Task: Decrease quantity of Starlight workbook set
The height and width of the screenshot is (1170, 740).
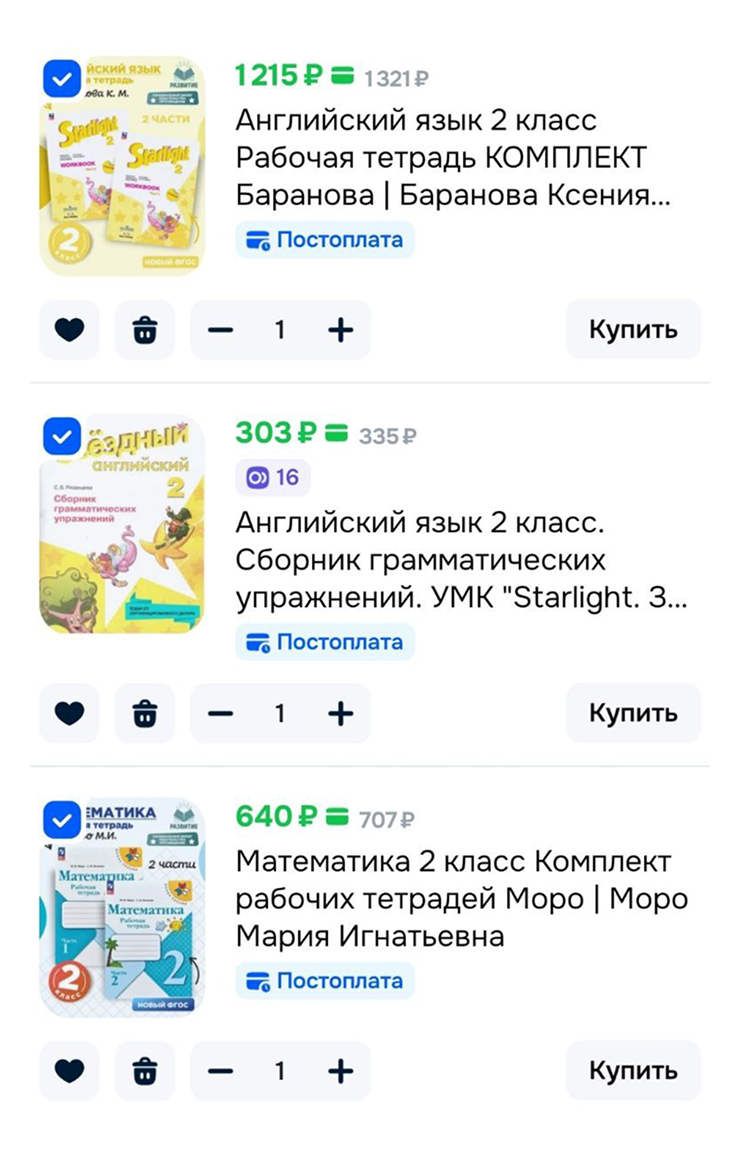Action: [x=221, y=330]
